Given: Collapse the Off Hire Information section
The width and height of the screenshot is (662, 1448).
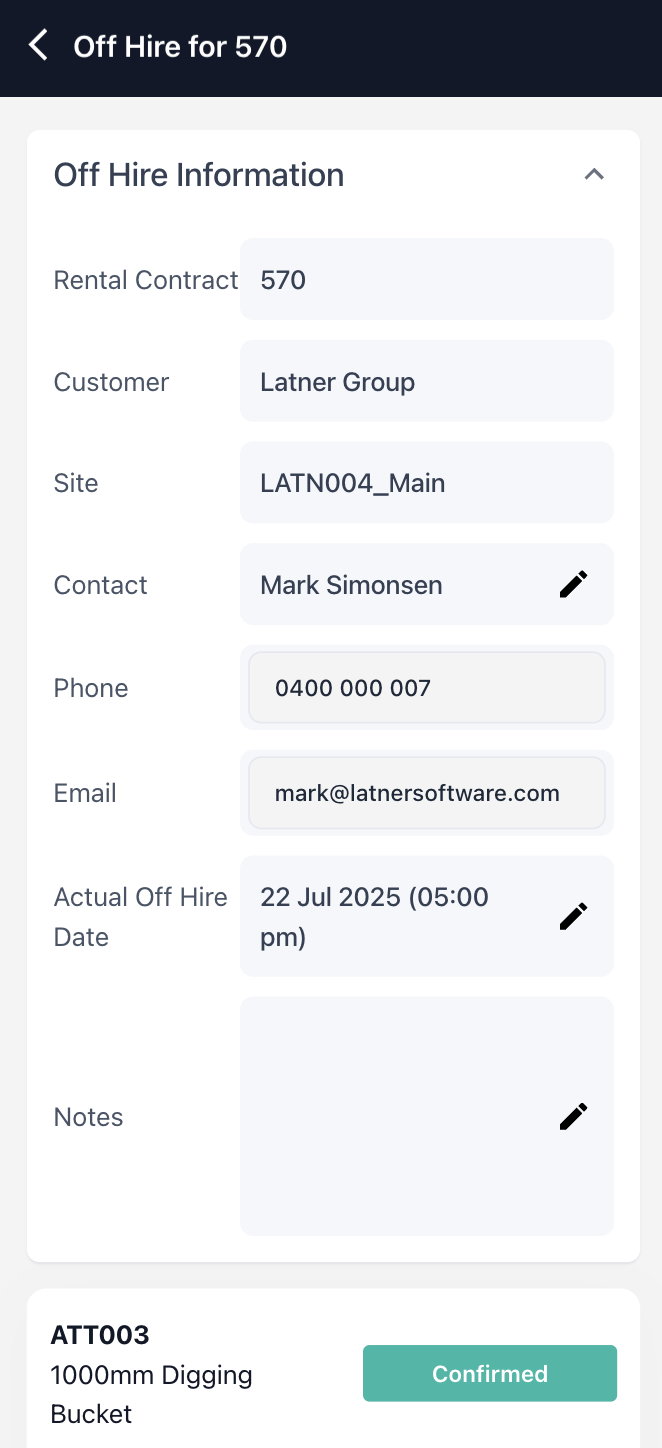Looking at the screenshot, I should [x=594, y=175].
